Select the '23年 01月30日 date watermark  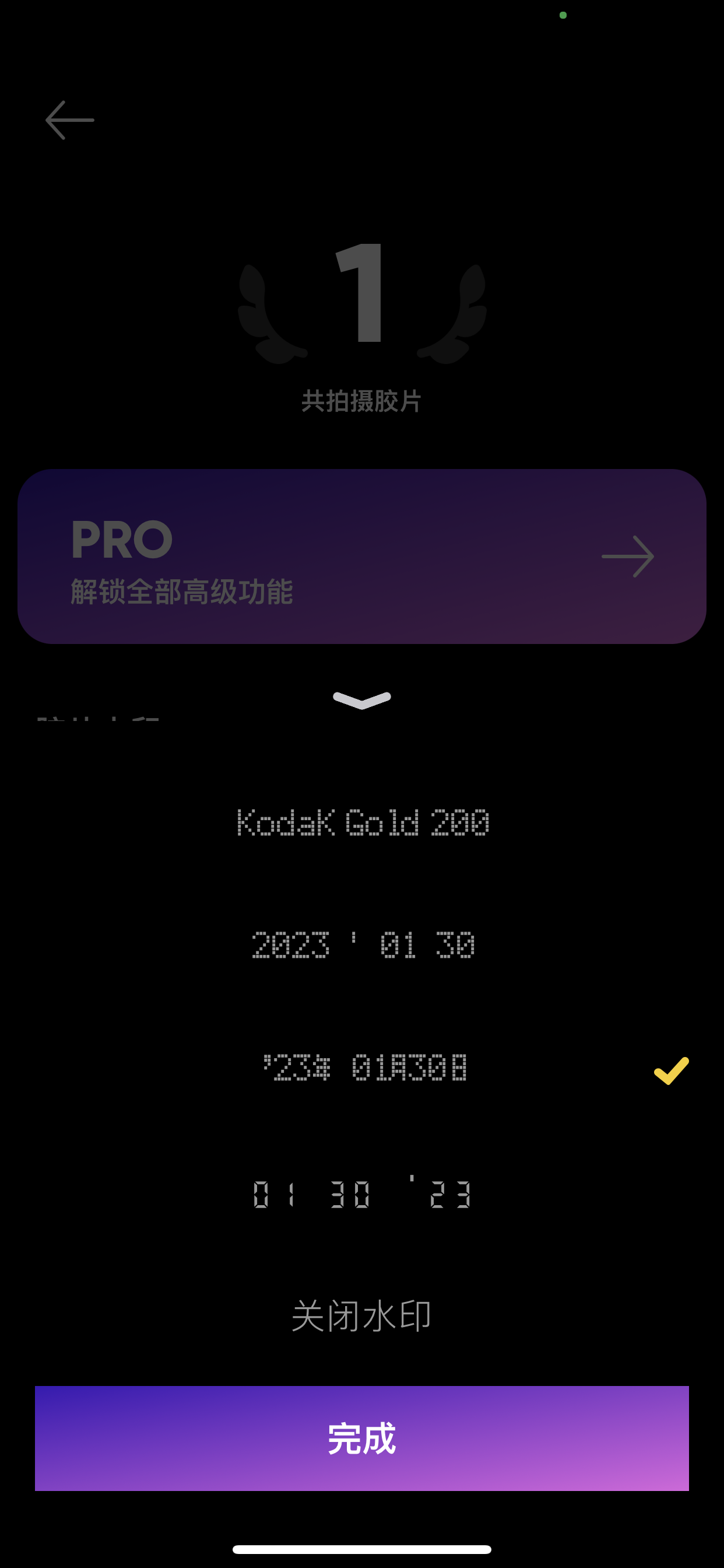365,1067
